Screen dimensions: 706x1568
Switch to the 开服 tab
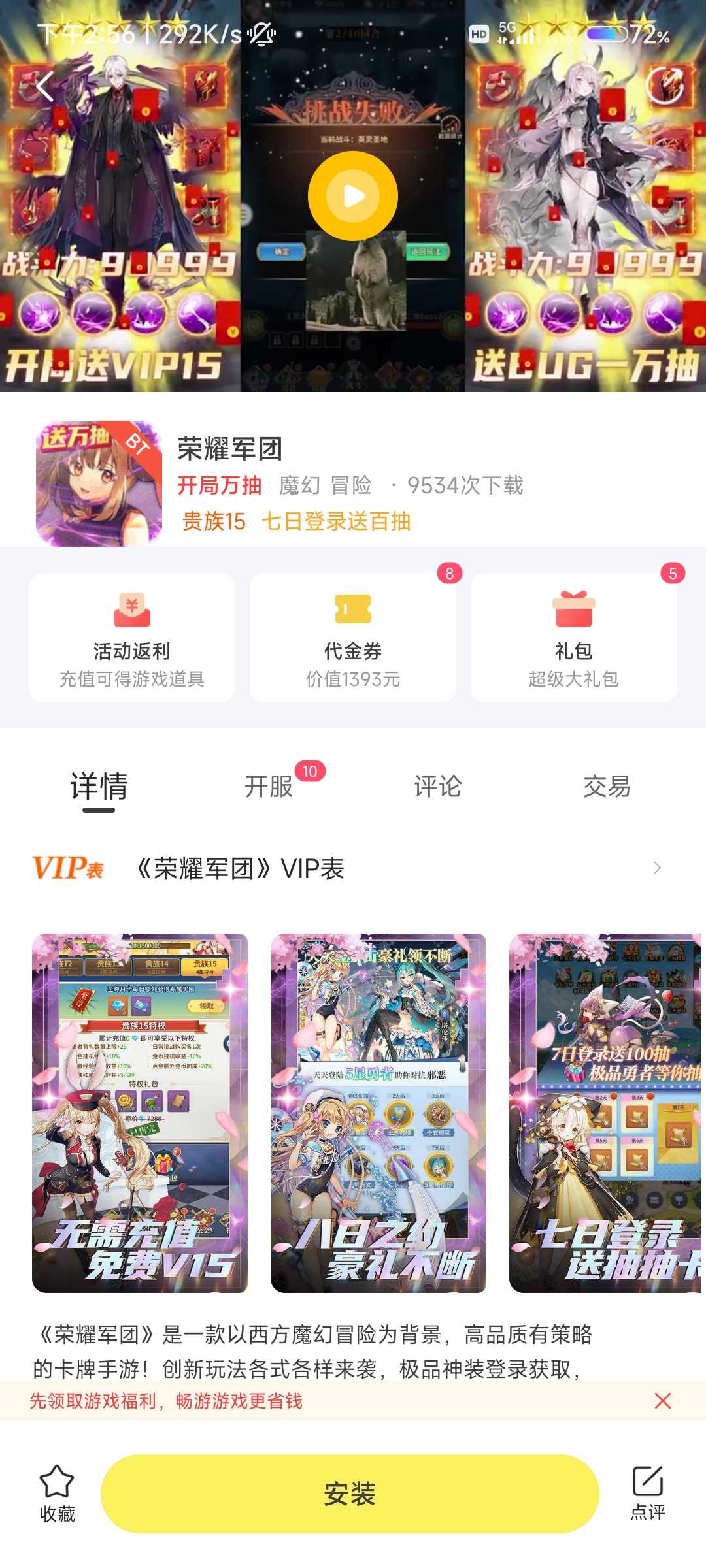tap(269, 787)
